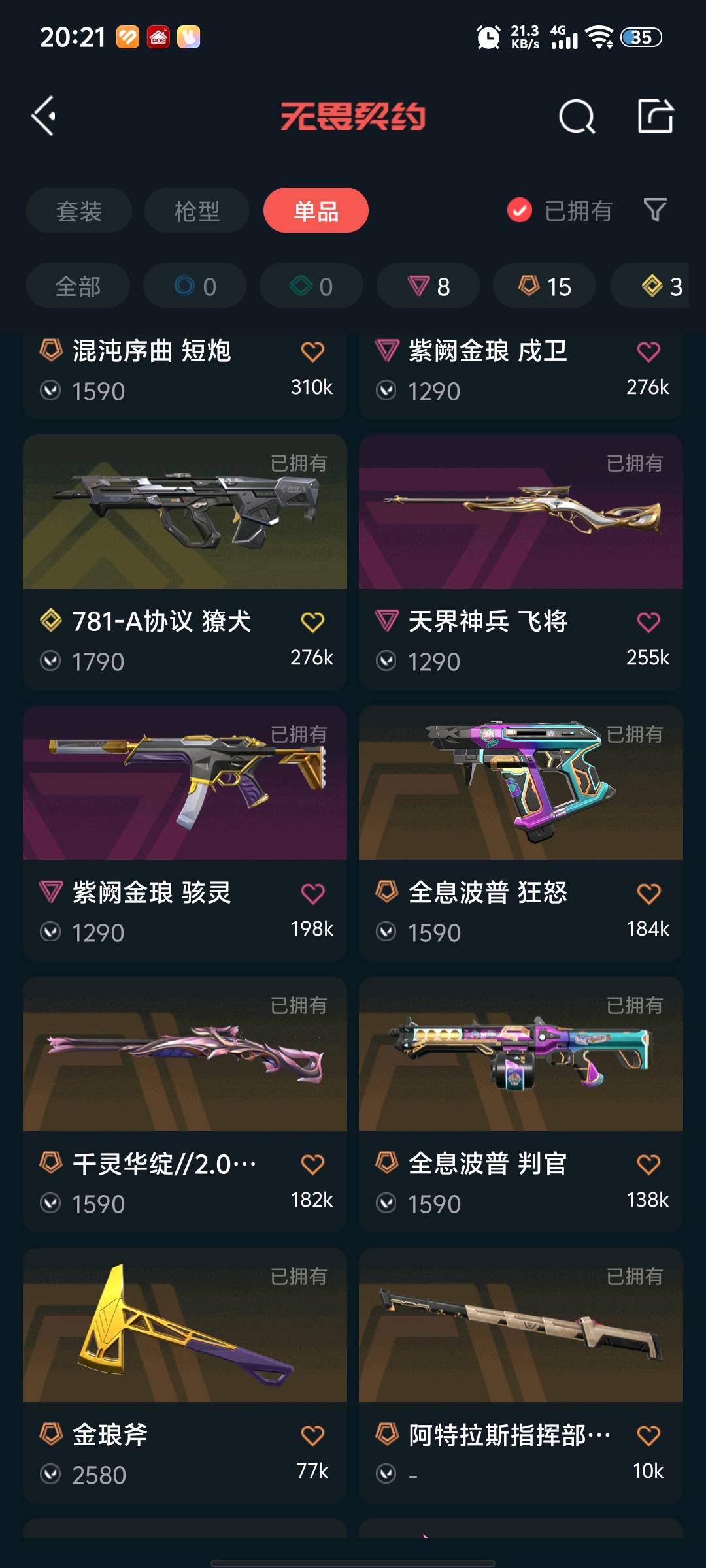Like the 阿特拉斯指挥部 skin

648,1435
